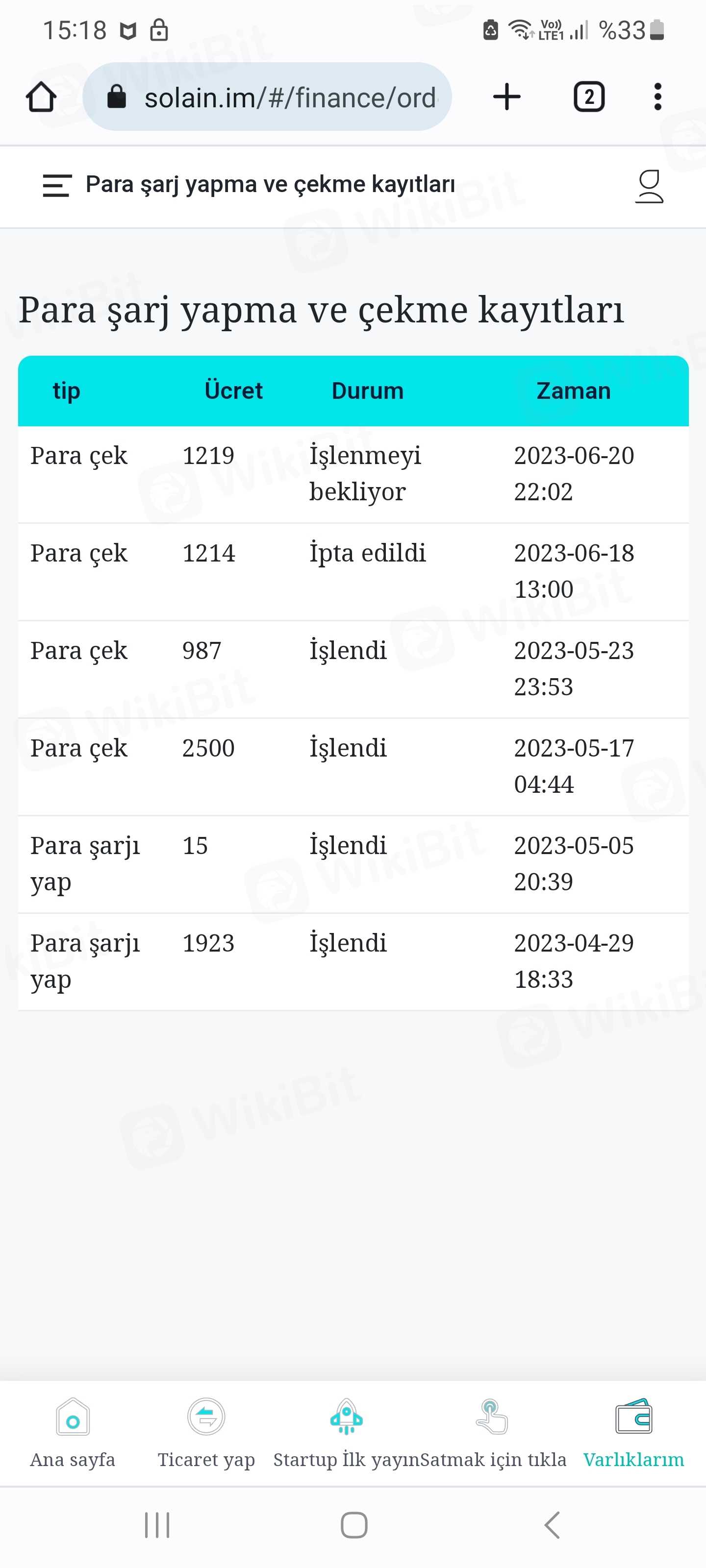Open the user profile icon
This screenshot has height=1568, width=706.
click(649, 186)
